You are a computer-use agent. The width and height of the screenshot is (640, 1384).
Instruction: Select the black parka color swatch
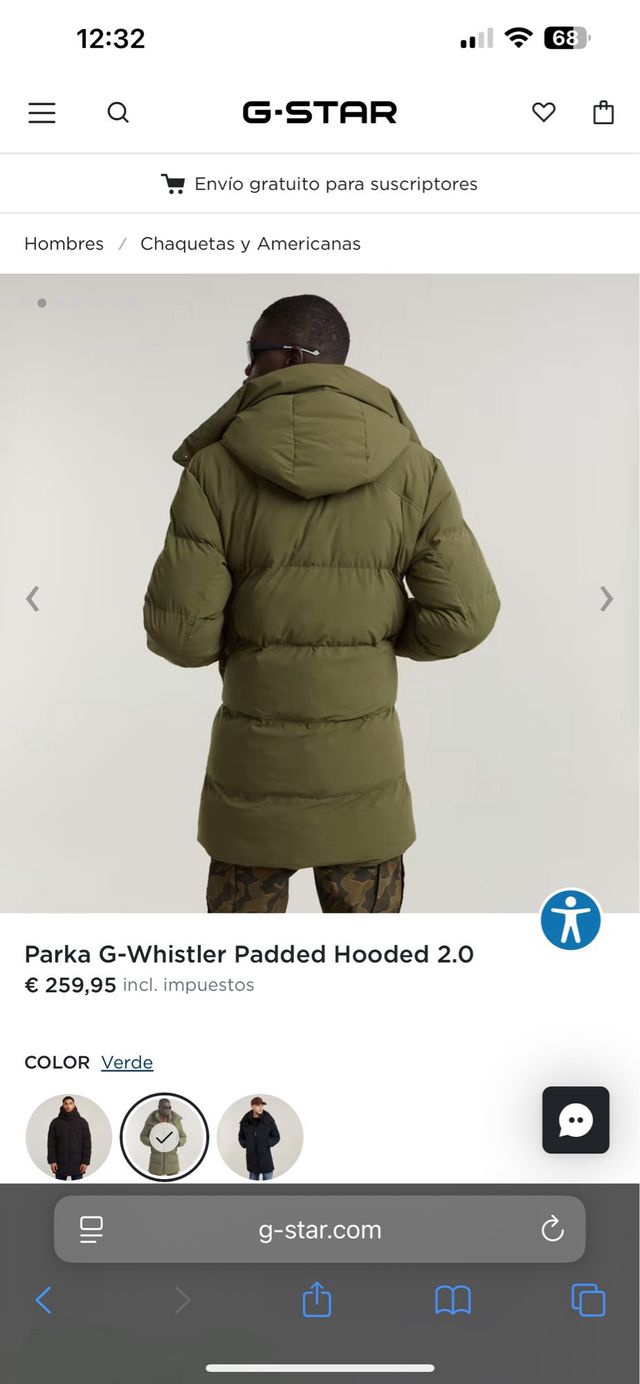[68, 1137]
